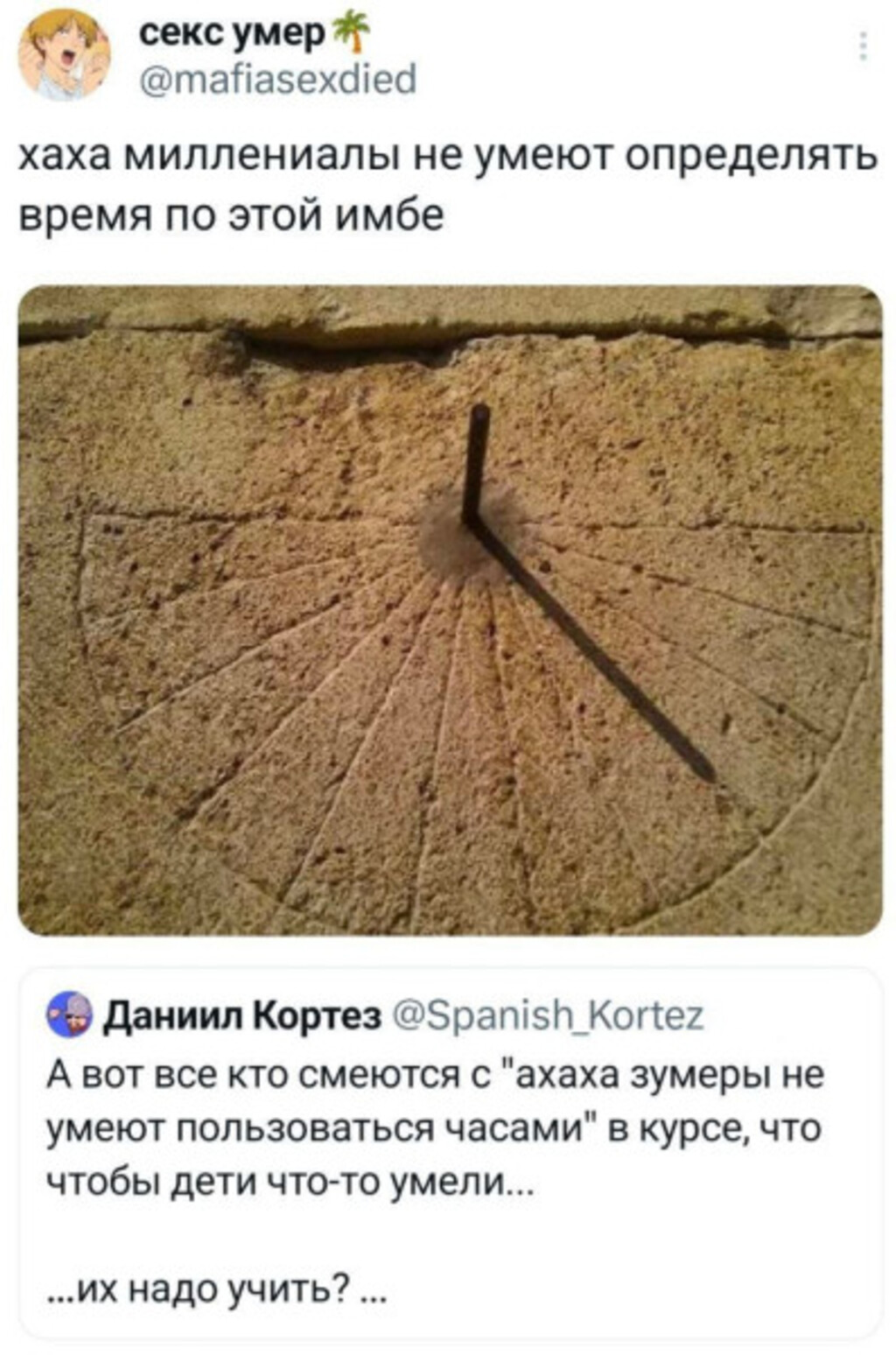Open the tweet's overflow menu

[863, 46]
